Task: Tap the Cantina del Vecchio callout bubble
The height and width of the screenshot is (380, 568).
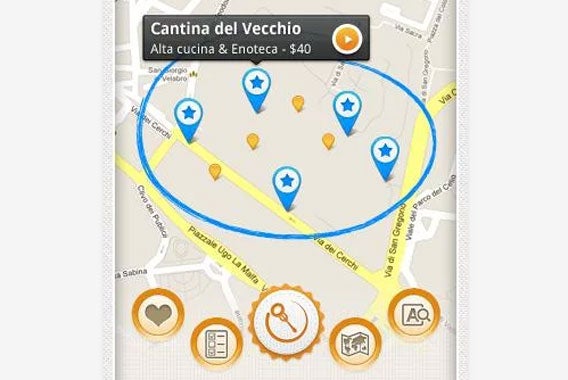Action: tap(256, 38)
